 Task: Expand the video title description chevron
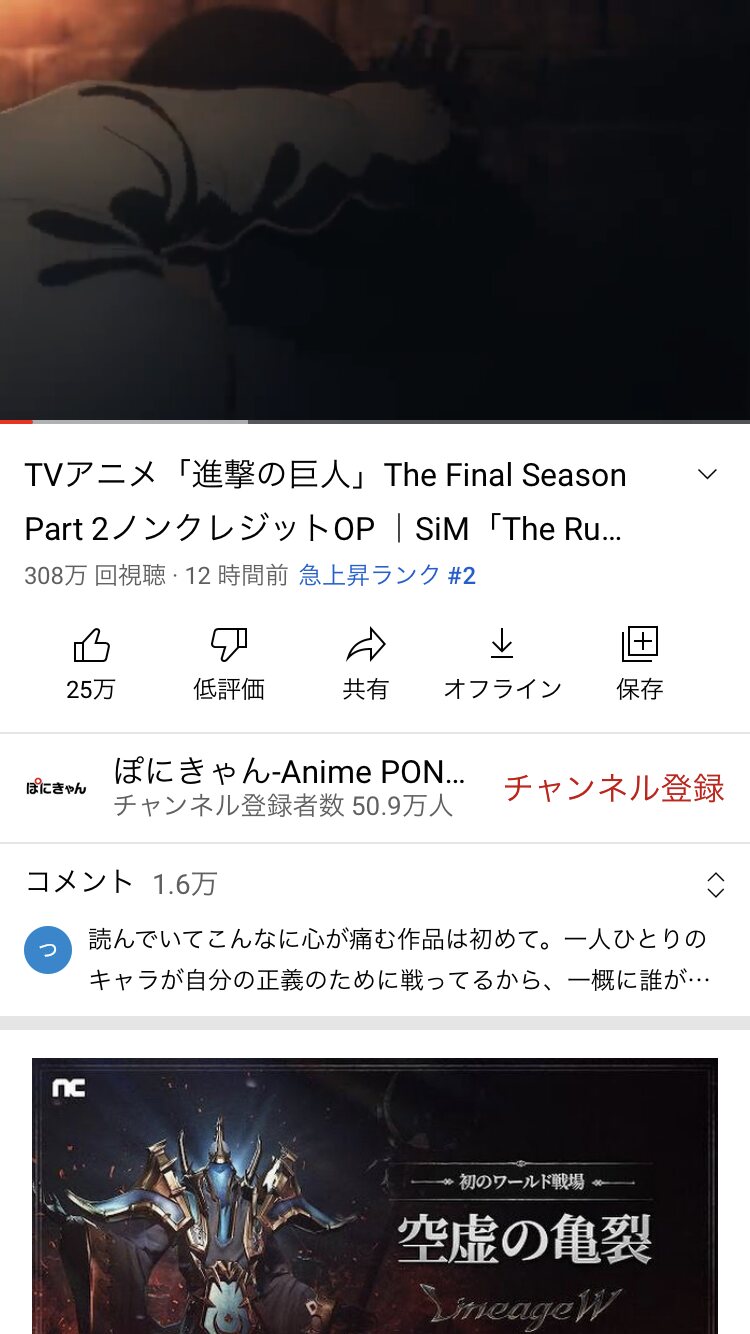click(x=708, y=475)
